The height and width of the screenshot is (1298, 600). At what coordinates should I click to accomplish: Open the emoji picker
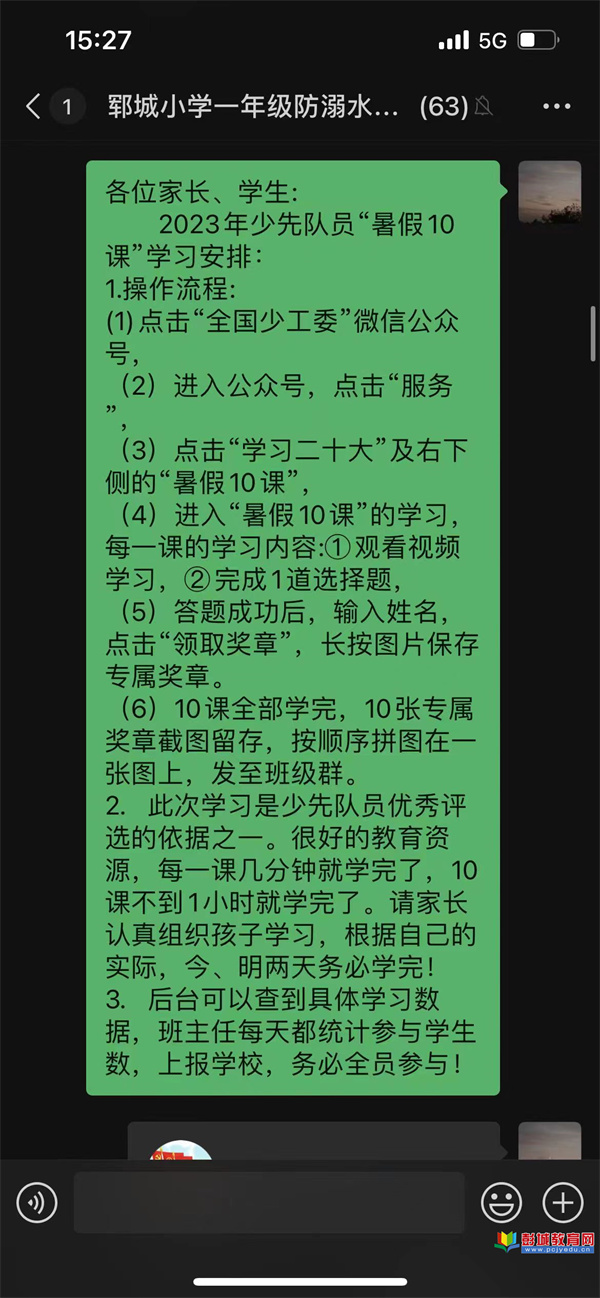[x=501, y=1203]
